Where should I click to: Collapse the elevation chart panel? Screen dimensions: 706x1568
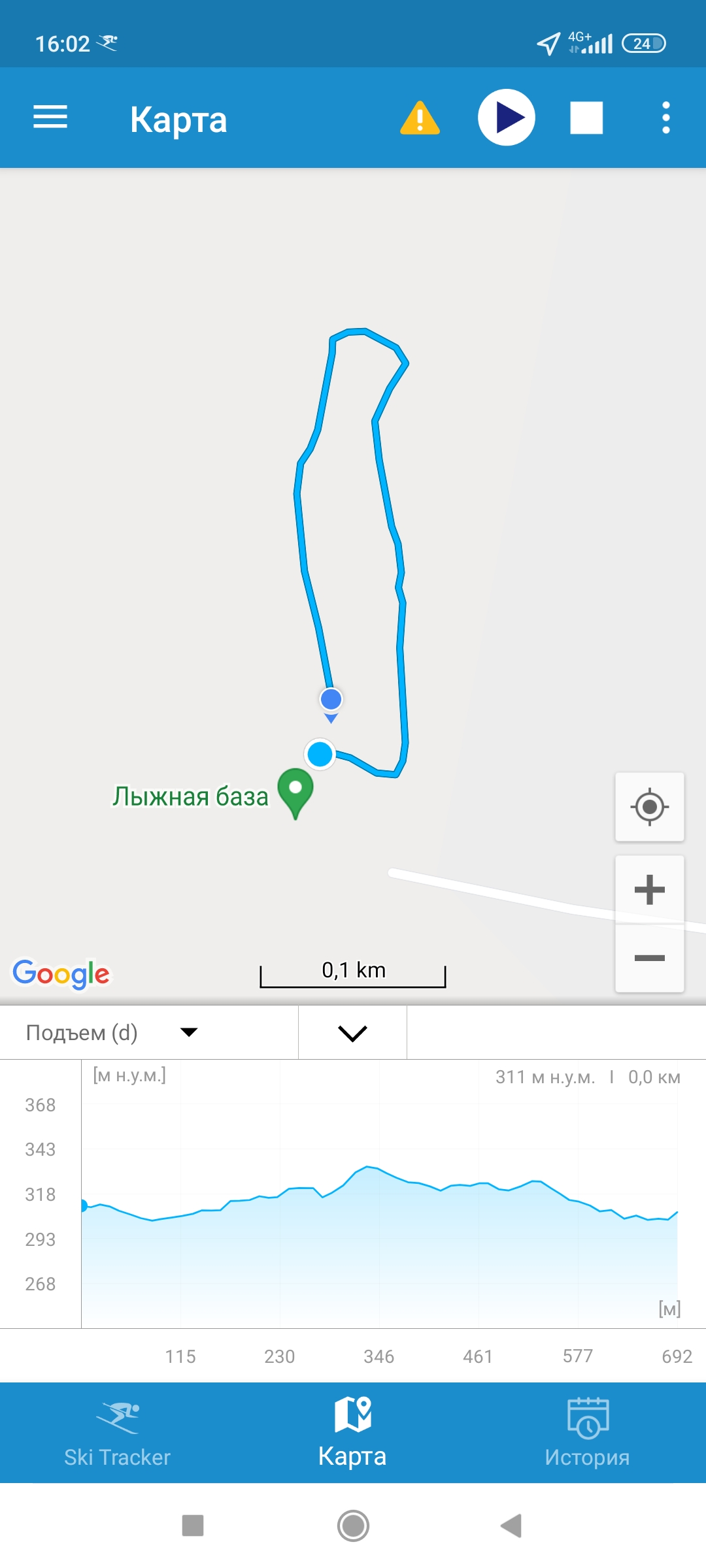click(x=352, y=1033)
